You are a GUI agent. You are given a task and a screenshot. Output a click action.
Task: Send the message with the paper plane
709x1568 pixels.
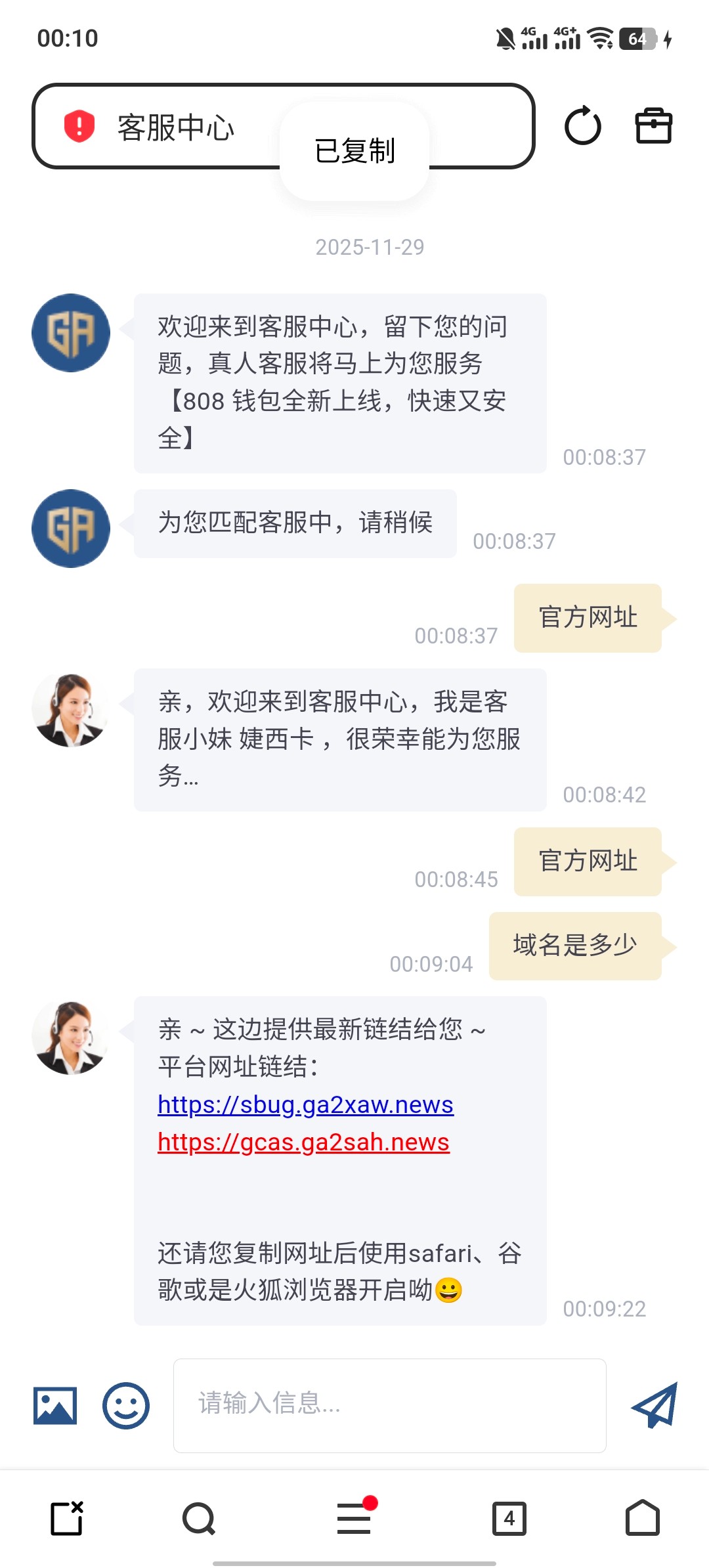pos(654,1406)
